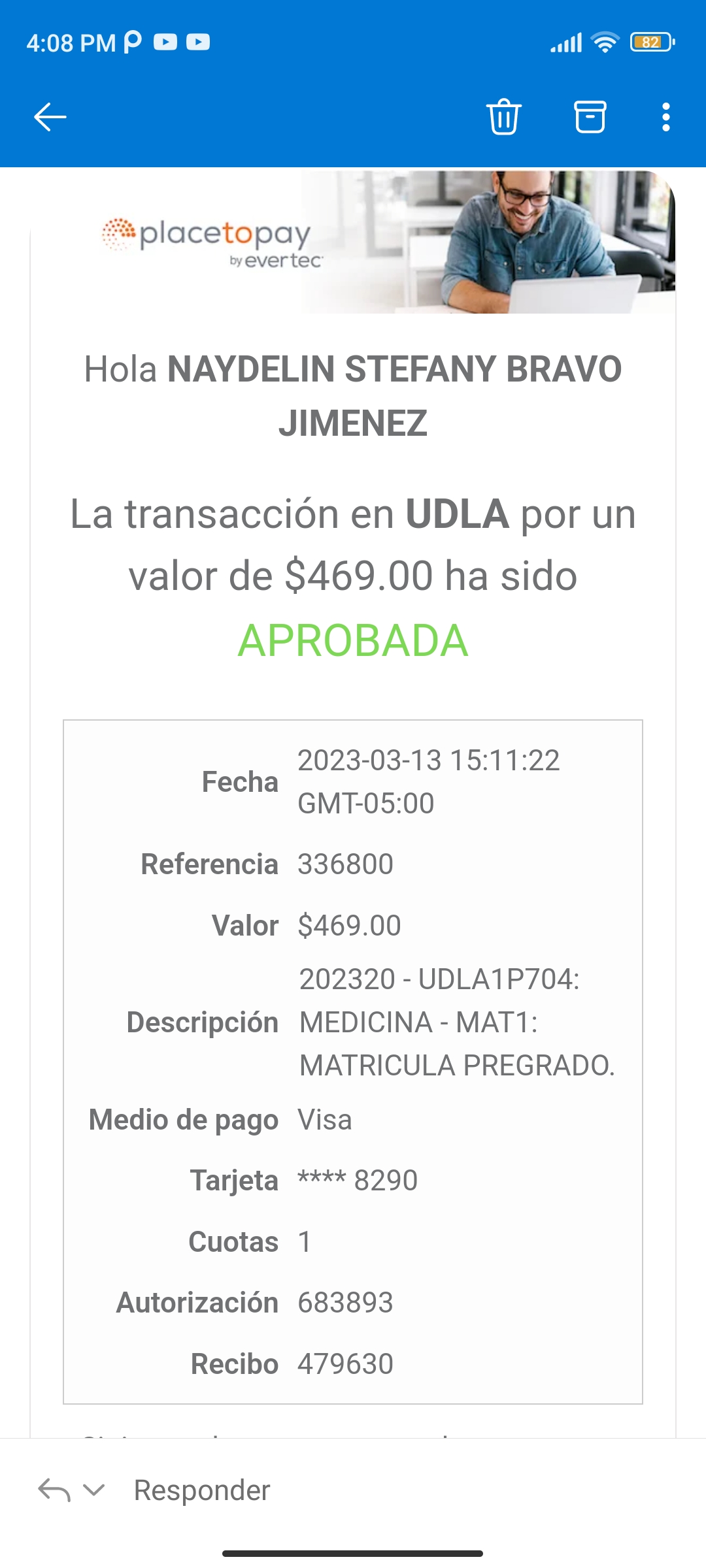Archive this email
This screenshot has height=1568, width=706.
tap(590, 118)
